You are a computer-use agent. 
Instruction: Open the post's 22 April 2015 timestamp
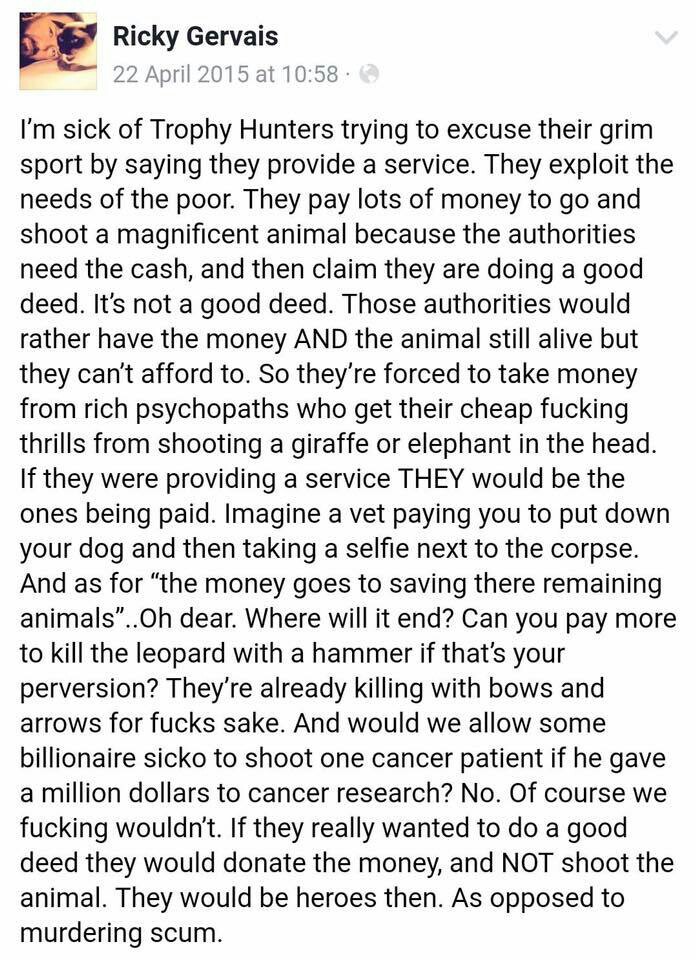click(225, 74)
